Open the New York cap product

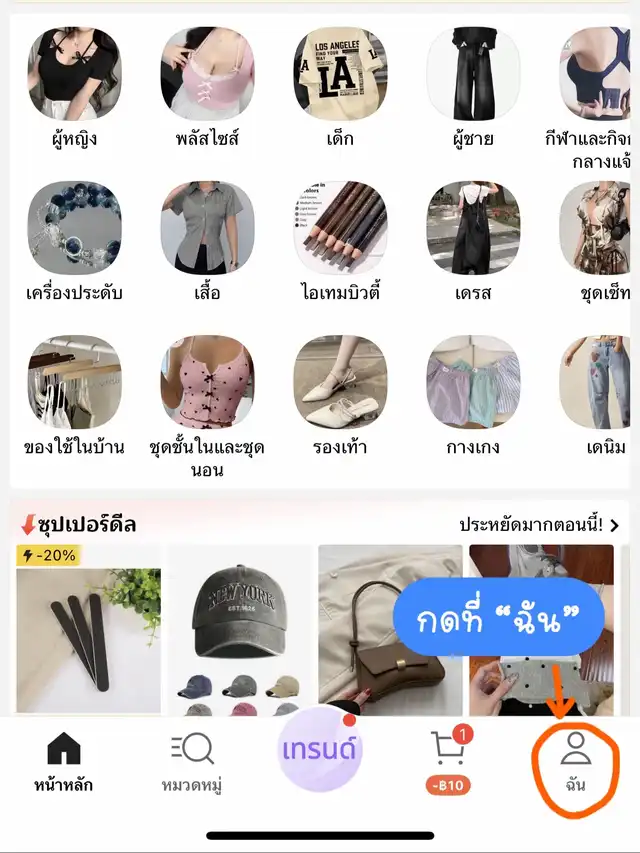pyautogui.click(x=238, y=630)
